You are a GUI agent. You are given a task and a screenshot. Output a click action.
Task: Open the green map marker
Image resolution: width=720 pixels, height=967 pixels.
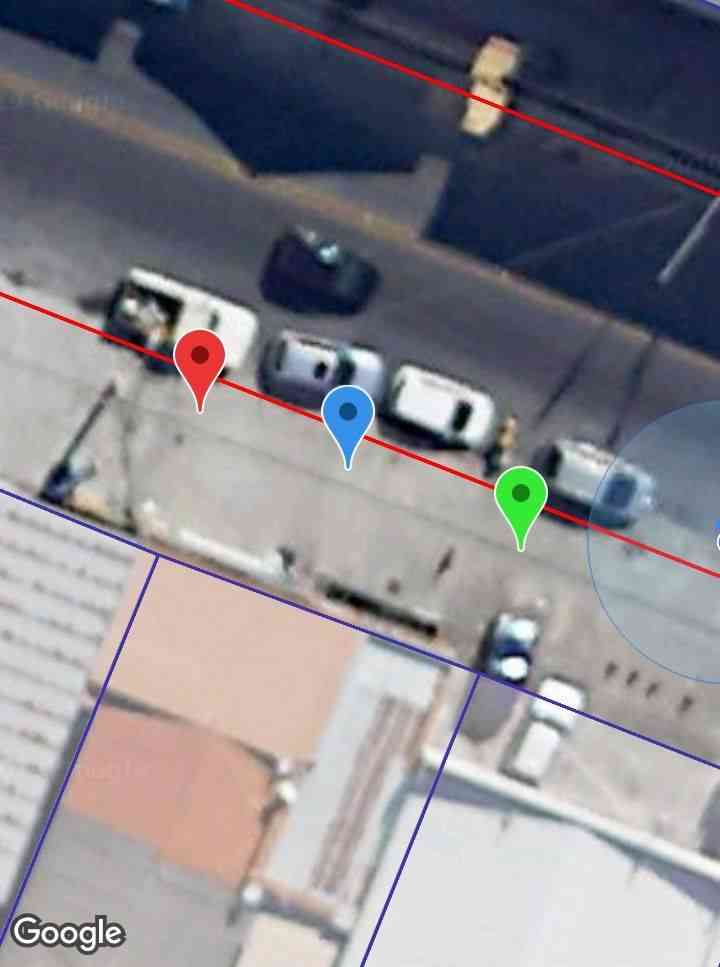(x=521, y=497)
